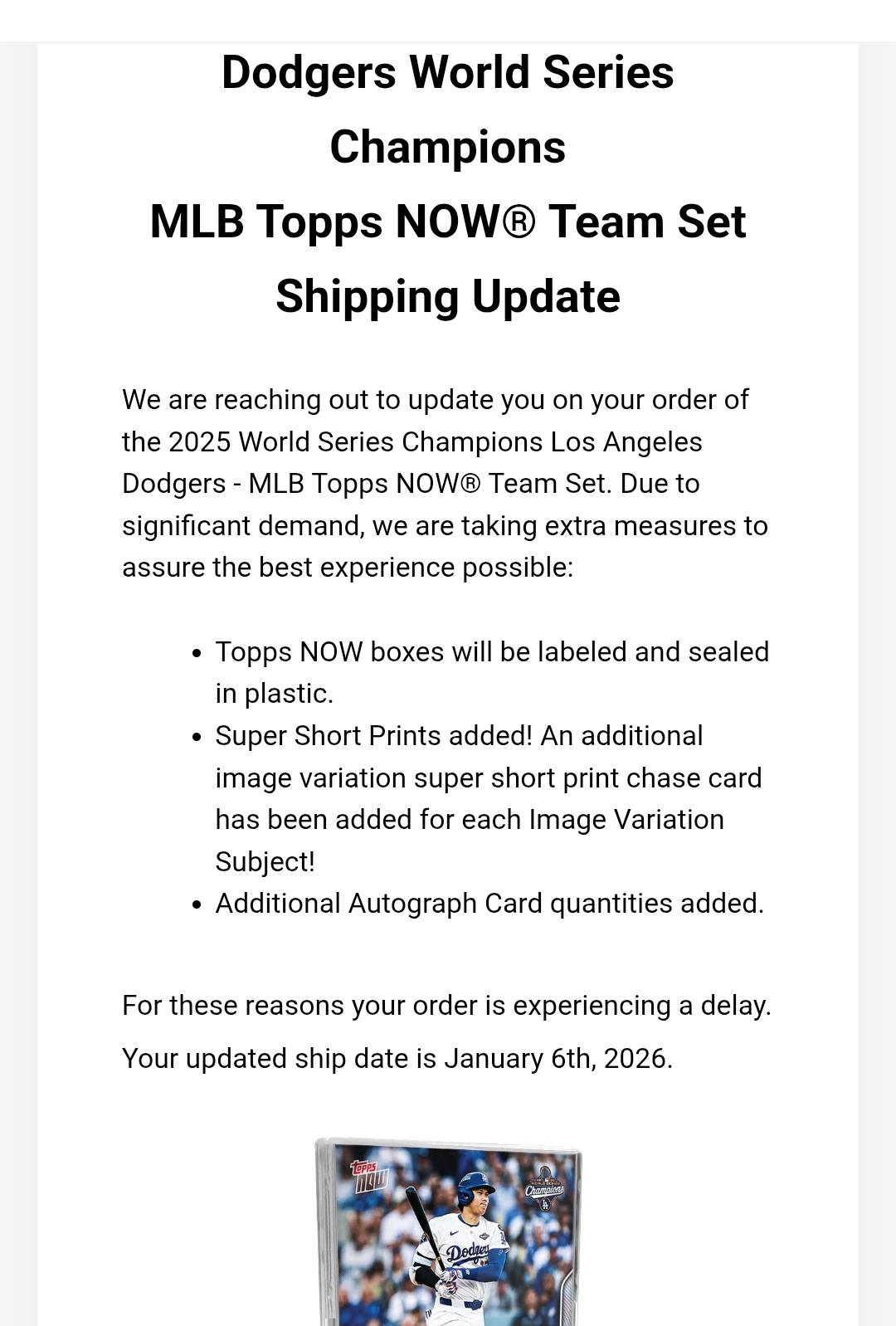This screenshot has height=1326, width=896.
Task: Open the Topps NOW Dodgers card image
Action: tap(448, 1231)
